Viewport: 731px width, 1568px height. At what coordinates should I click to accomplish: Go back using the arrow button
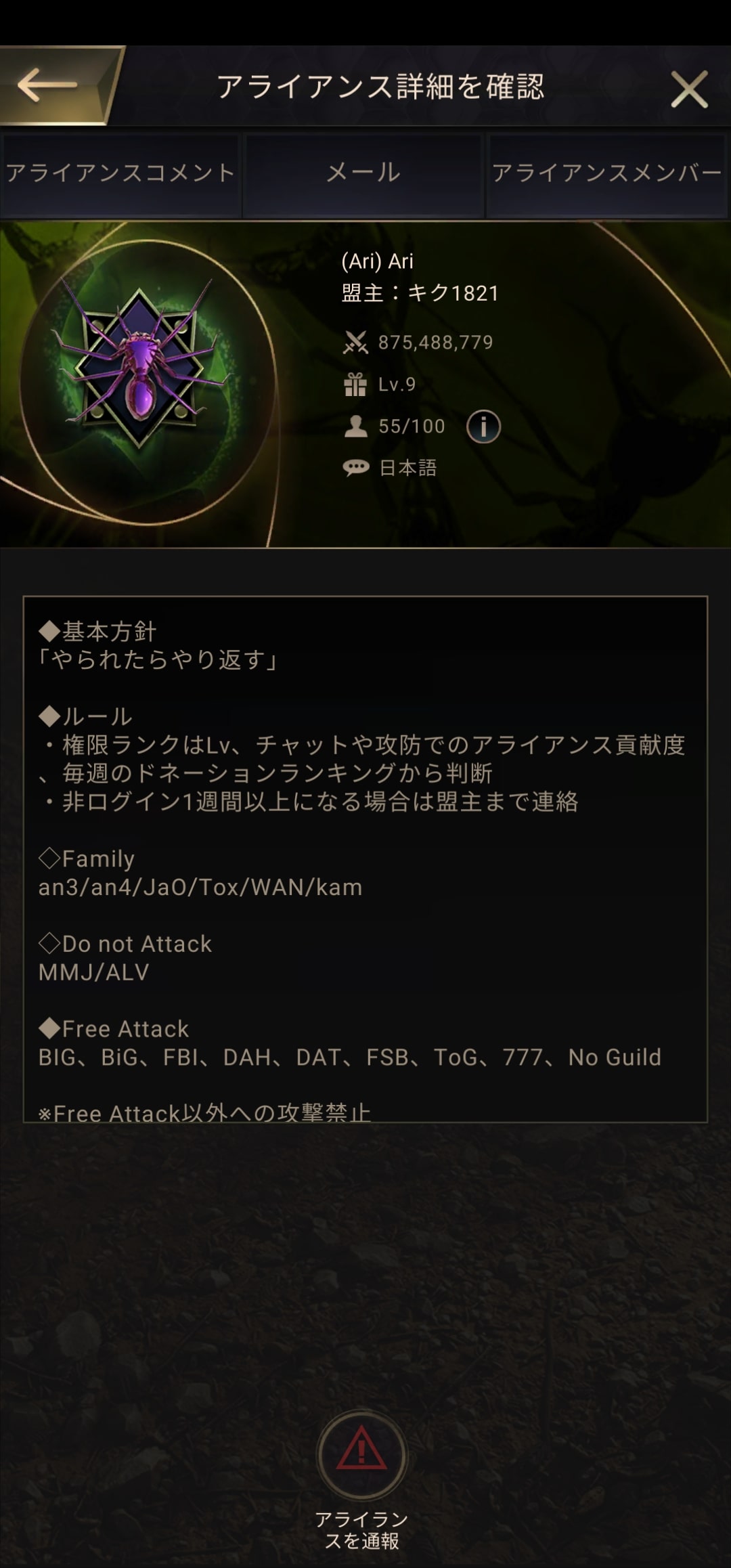(49, 86)
